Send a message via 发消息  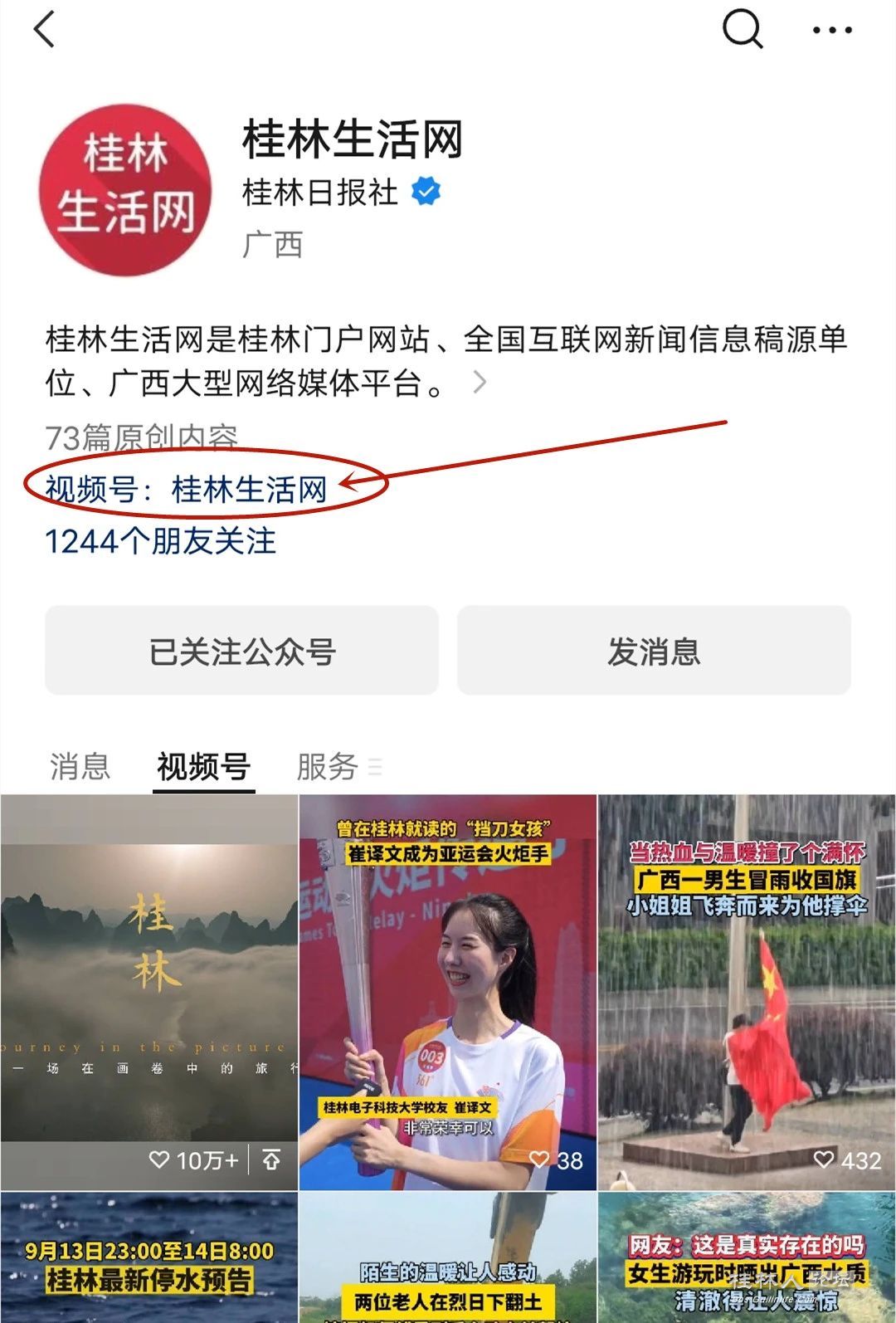[654, 651]
